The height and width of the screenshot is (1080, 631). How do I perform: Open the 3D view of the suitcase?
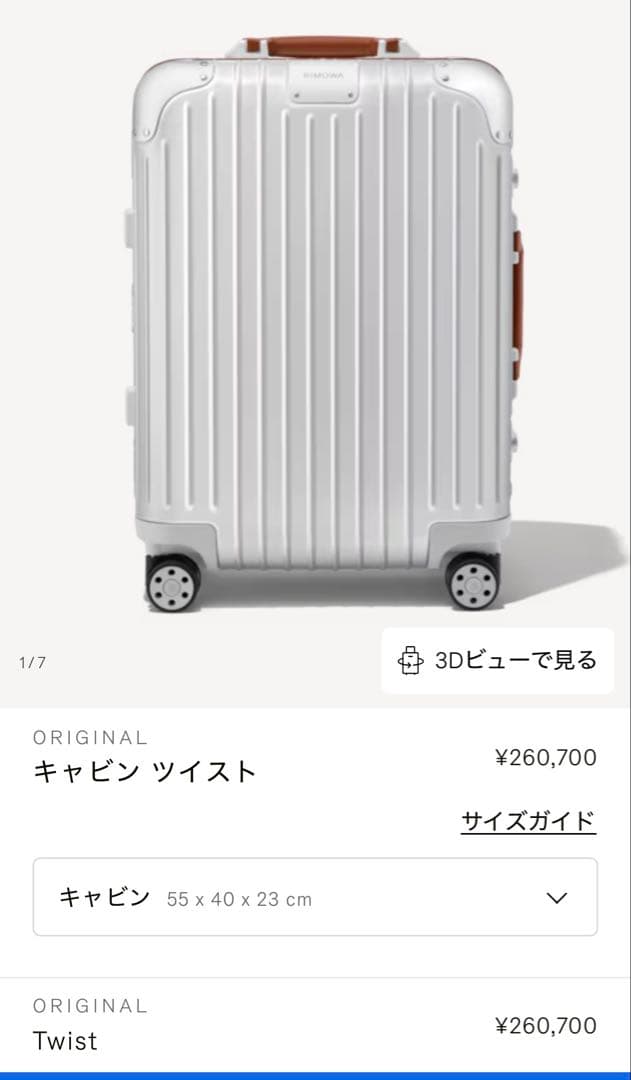[x=497, y=661]
